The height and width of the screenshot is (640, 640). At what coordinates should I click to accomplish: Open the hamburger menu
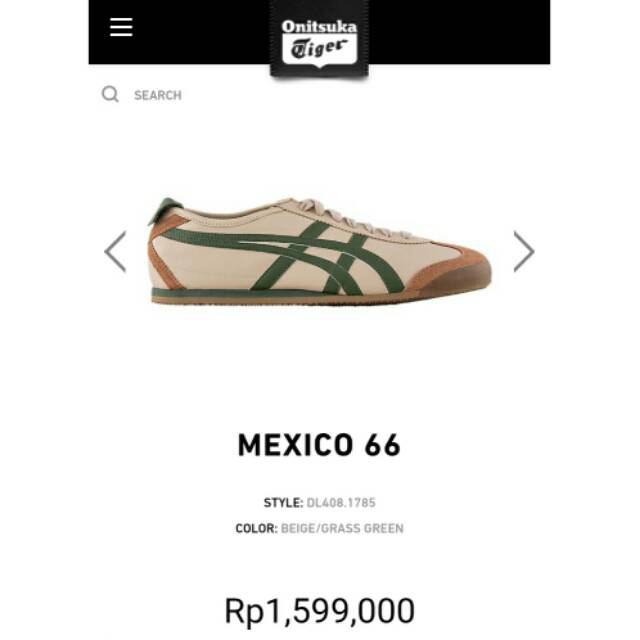pos(121,27)
